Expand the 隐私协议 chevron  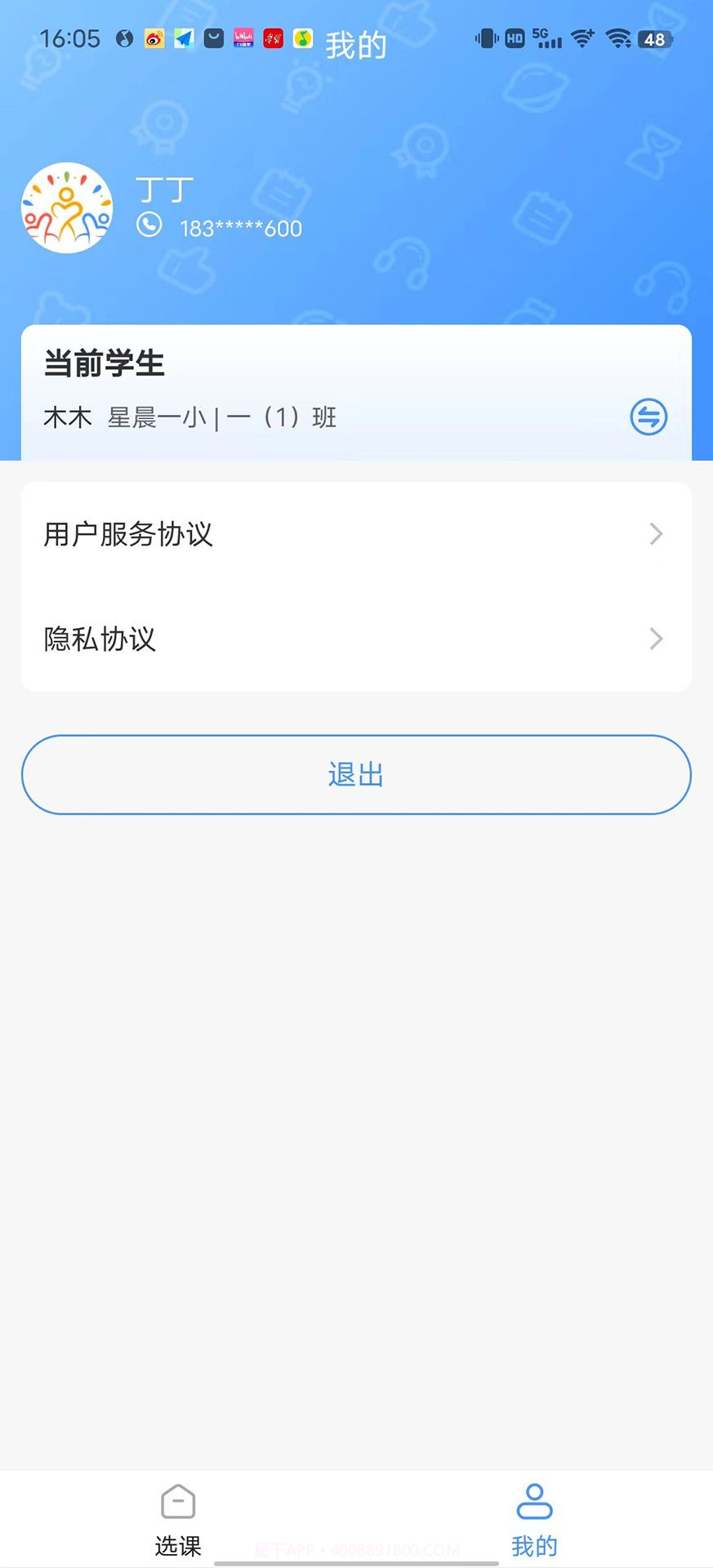[x=657, y=639]
